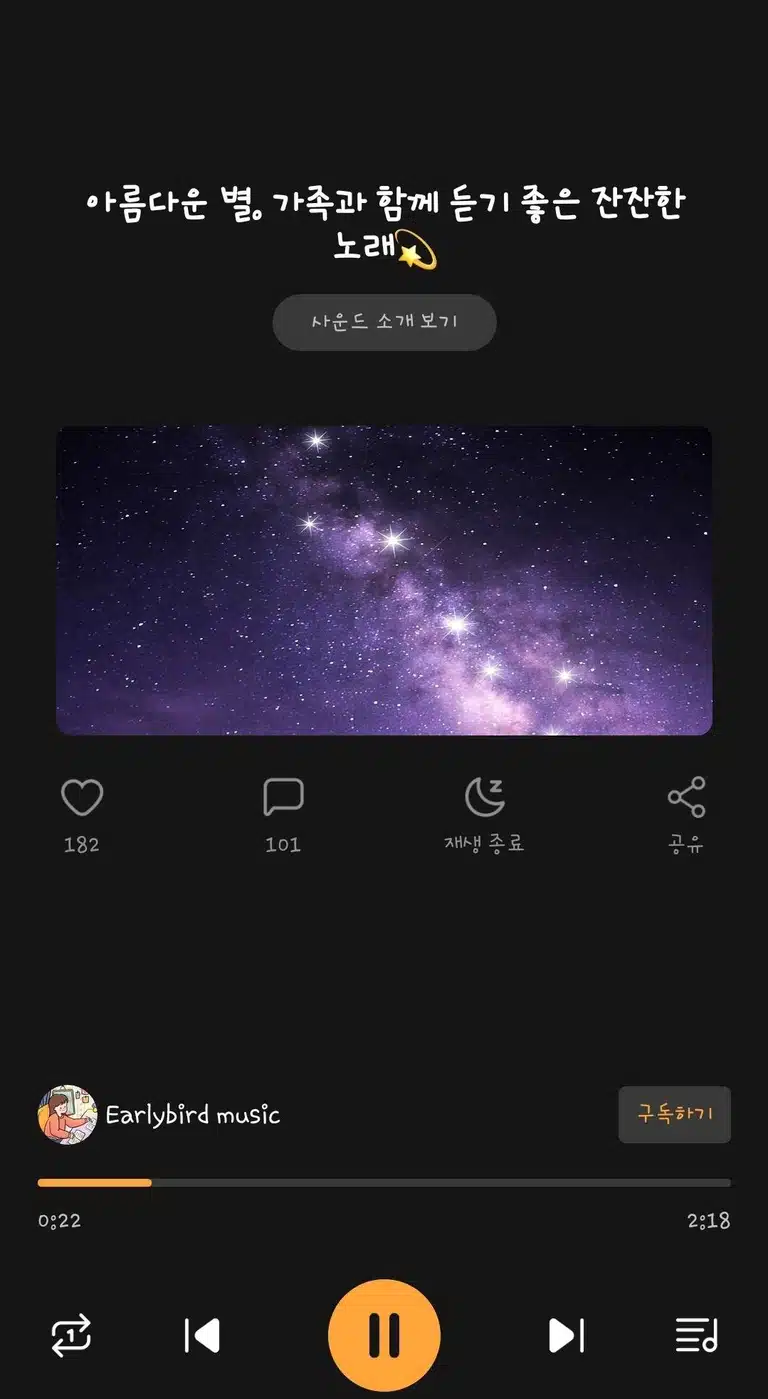
Task: Toggle the repeat-one mode icon
Action: (x=71, y=1335)
